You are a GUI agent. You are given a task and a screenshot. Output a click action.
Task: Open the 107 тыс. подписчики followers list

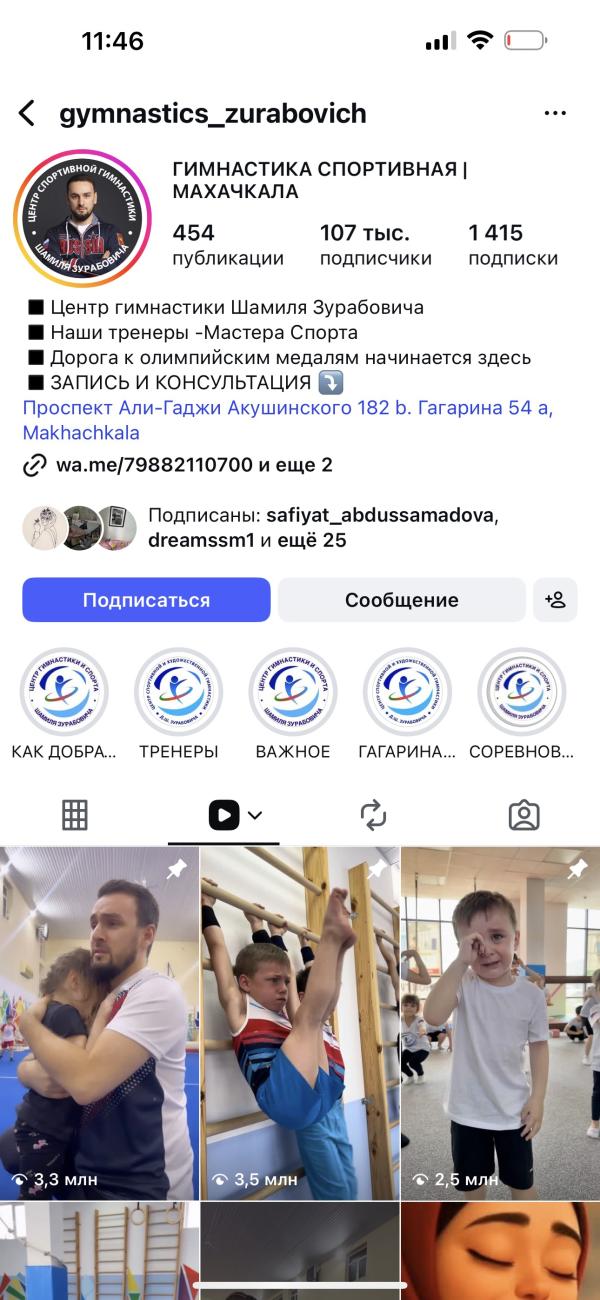(x=376, y=245)
